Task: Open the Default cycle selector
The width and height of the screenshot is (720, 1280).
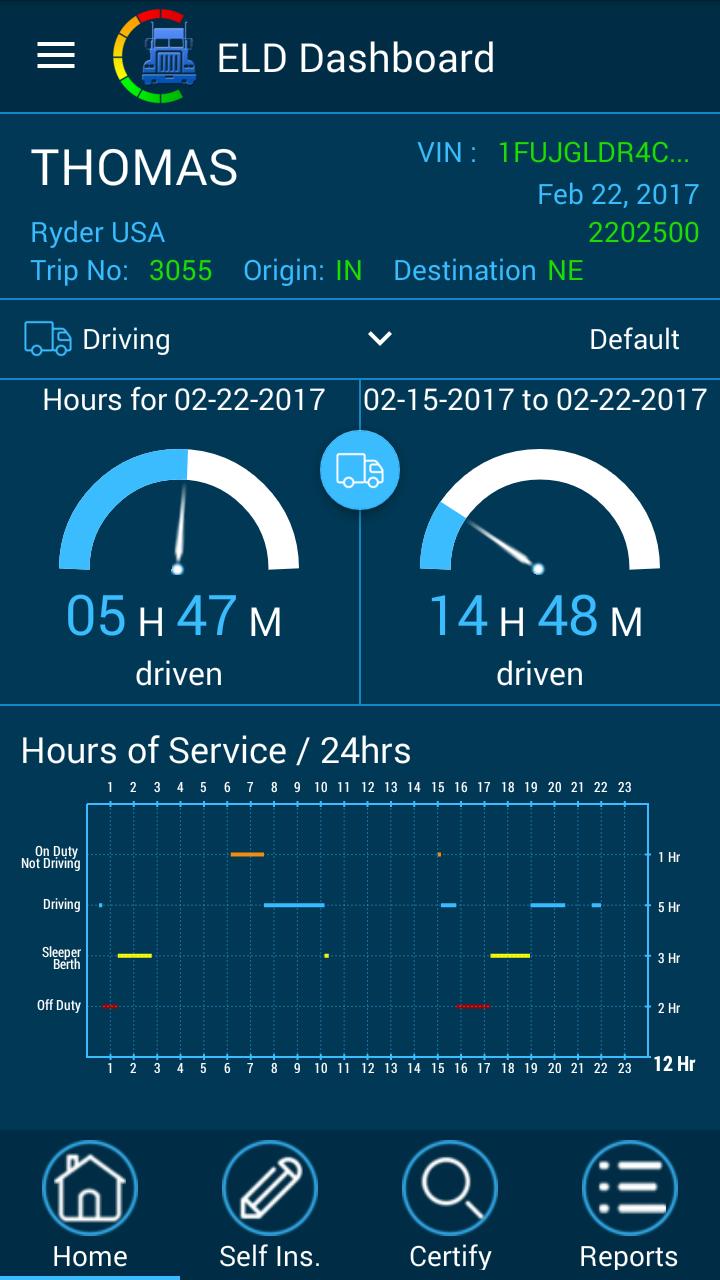Action: point(634,339)
